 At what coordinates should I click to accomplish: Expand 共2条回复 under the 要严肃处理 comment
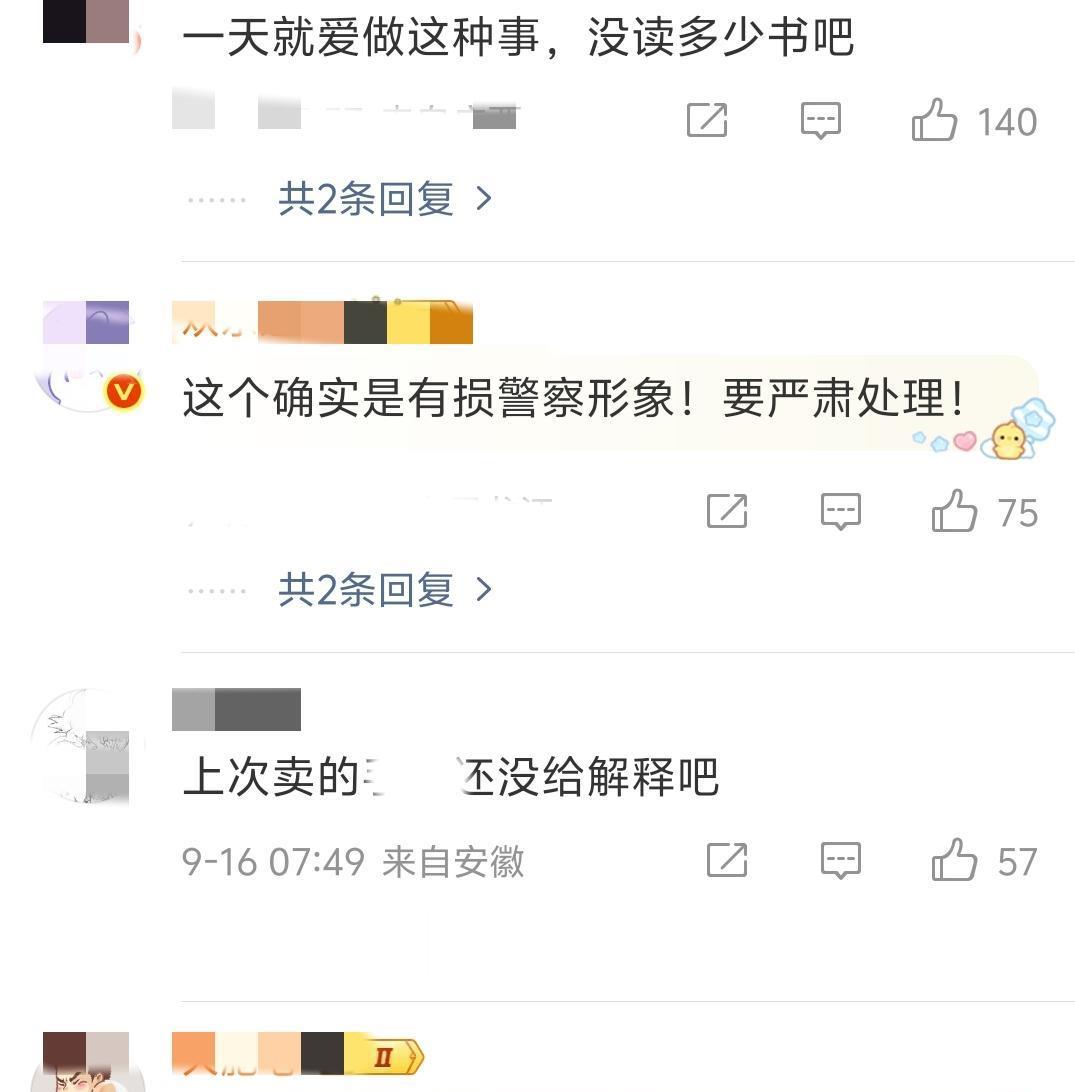coord(385,590)
